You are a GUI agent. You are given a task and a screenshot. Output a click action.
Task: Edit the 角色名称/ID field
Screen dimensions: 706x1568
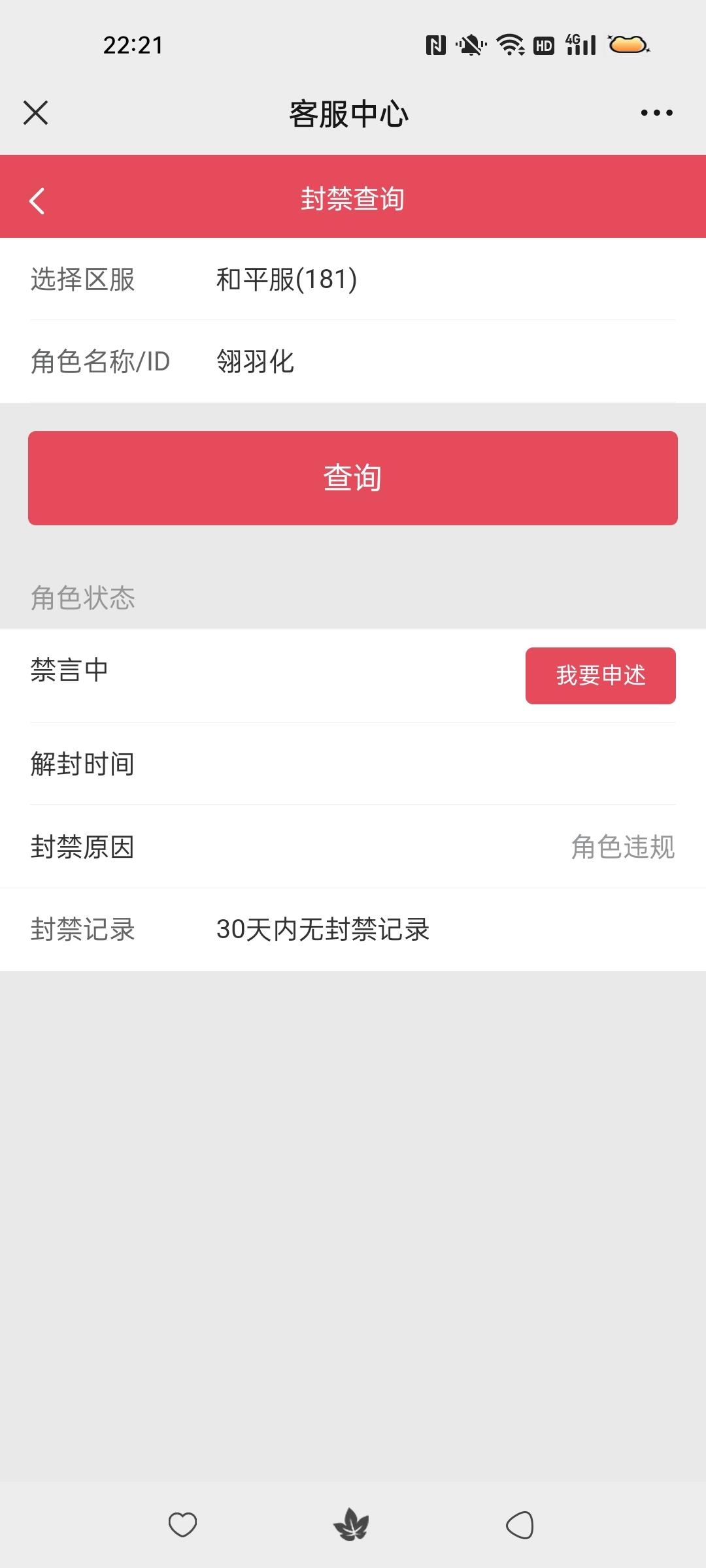pyautogui.click(x=353, y=361)
